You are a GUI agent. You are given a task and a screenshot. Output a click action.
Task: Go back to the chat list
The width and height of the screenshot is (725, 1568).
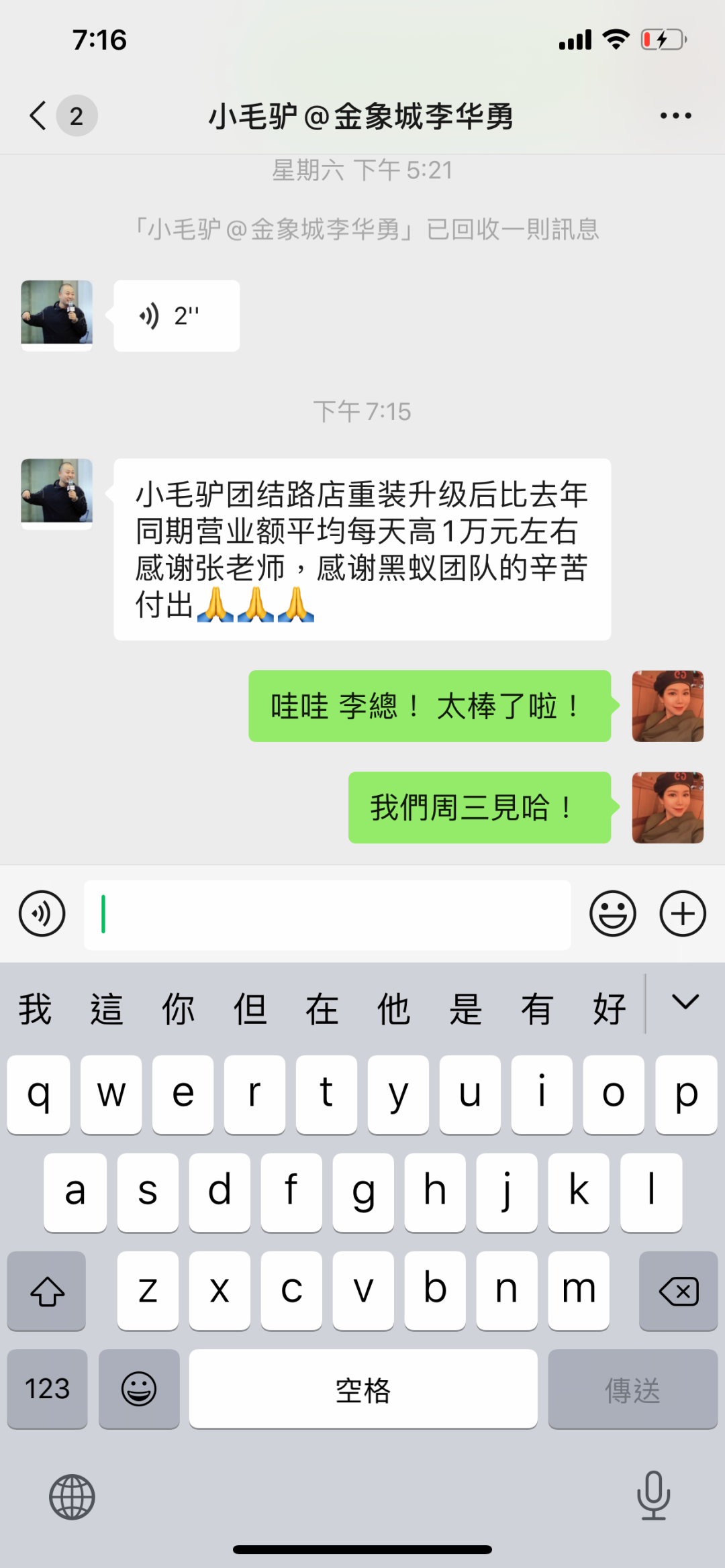coord(39,115)
